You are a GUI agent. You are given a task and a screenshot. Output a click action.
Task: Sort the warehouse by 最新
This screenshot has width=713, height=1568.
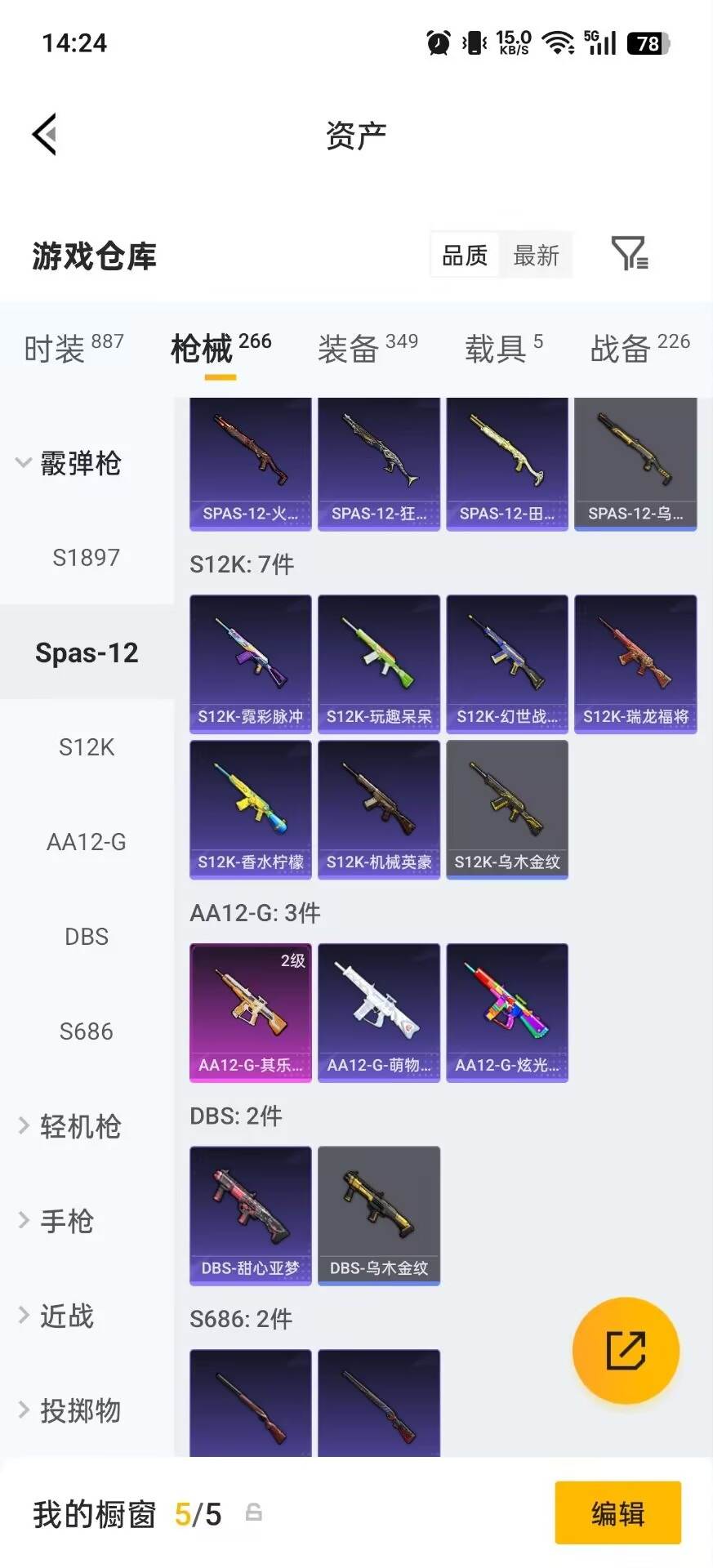(536, 256)
